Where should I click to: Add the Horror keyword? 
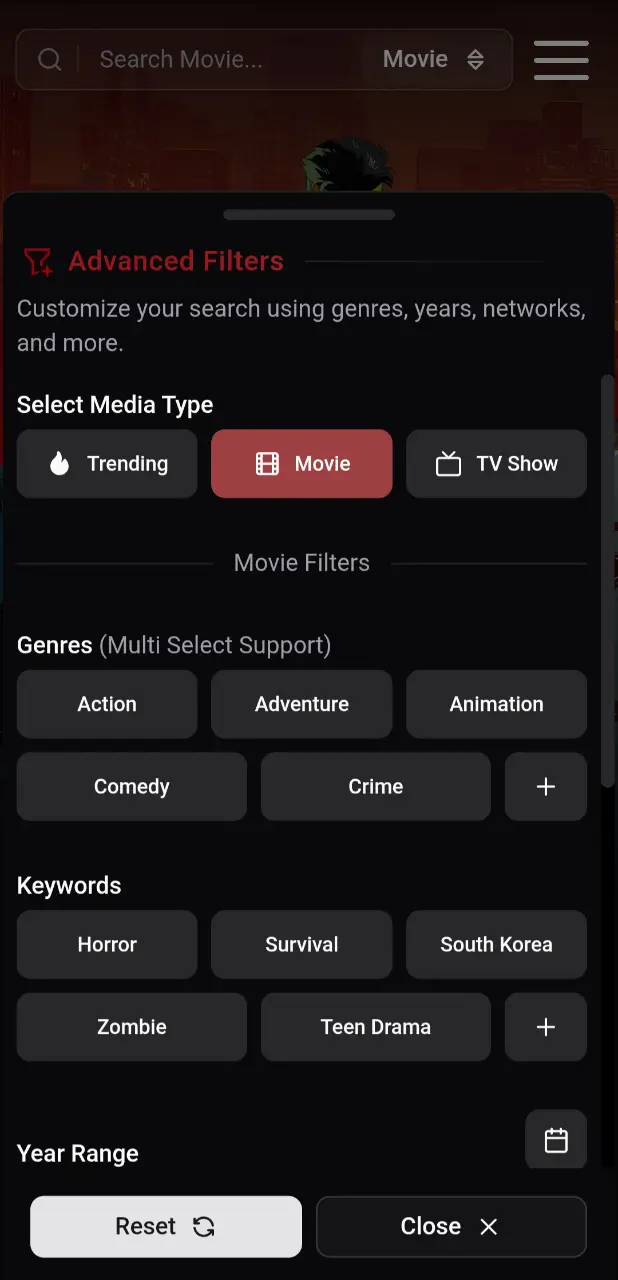click(107, 944)
